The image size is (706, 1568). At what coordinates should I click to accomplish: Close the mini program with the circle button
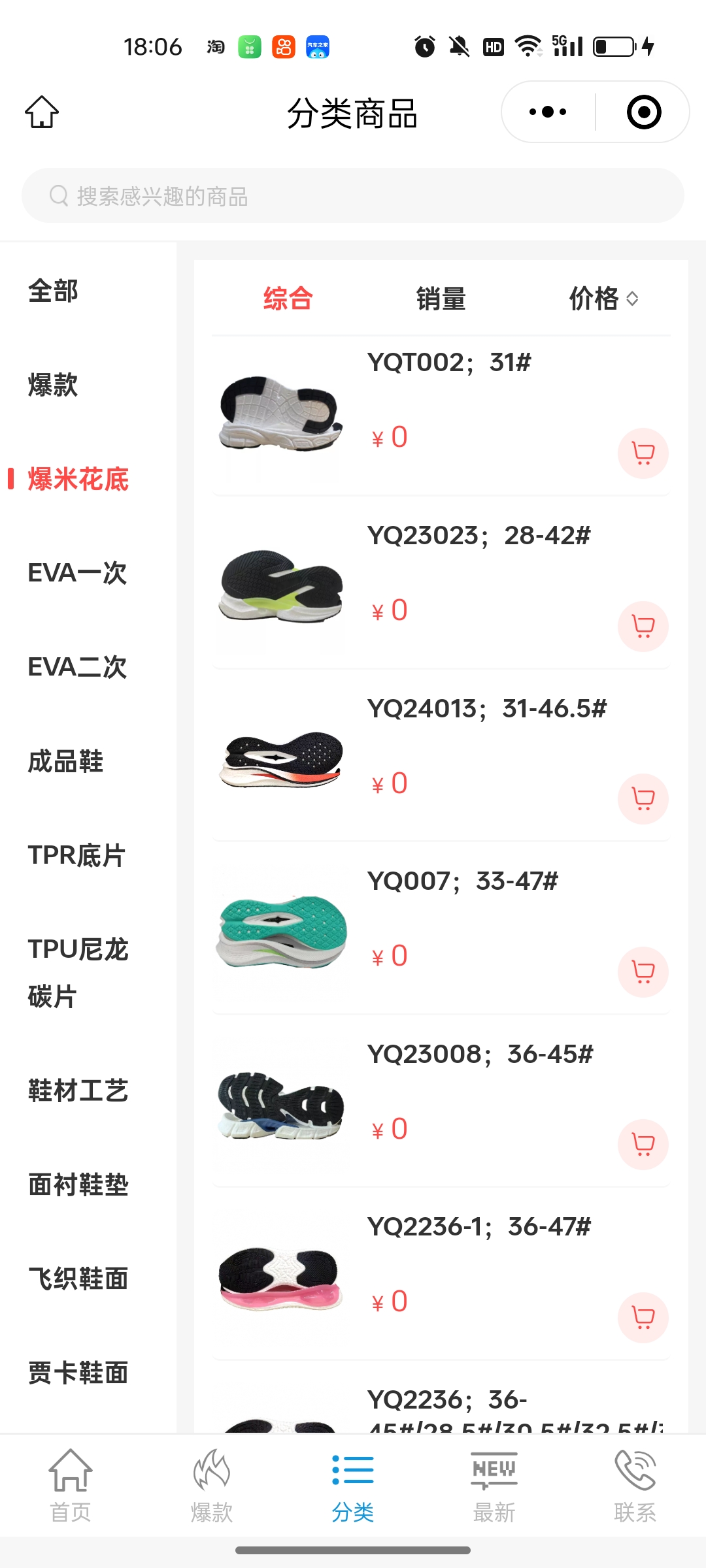click(x=643, y=112)
